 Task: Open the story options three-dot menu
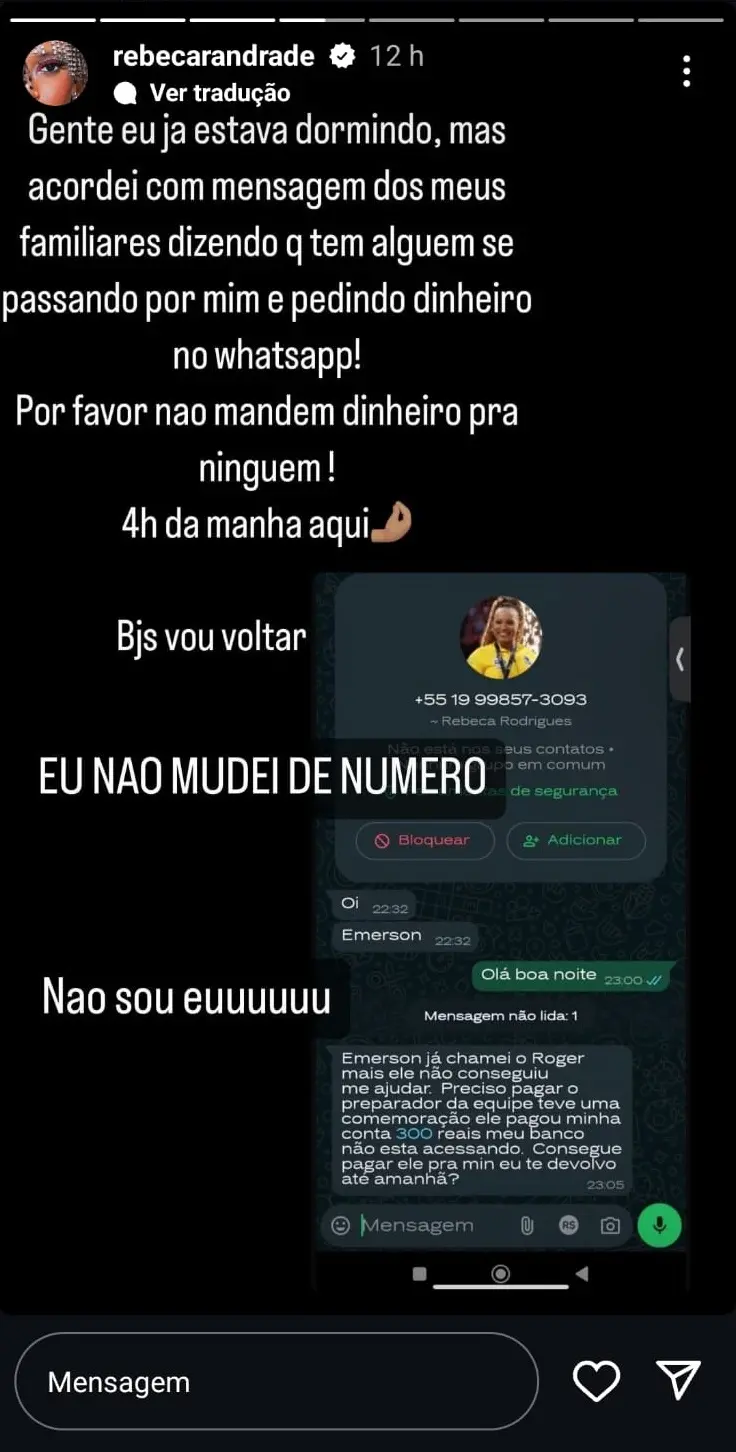coord(686,70)
